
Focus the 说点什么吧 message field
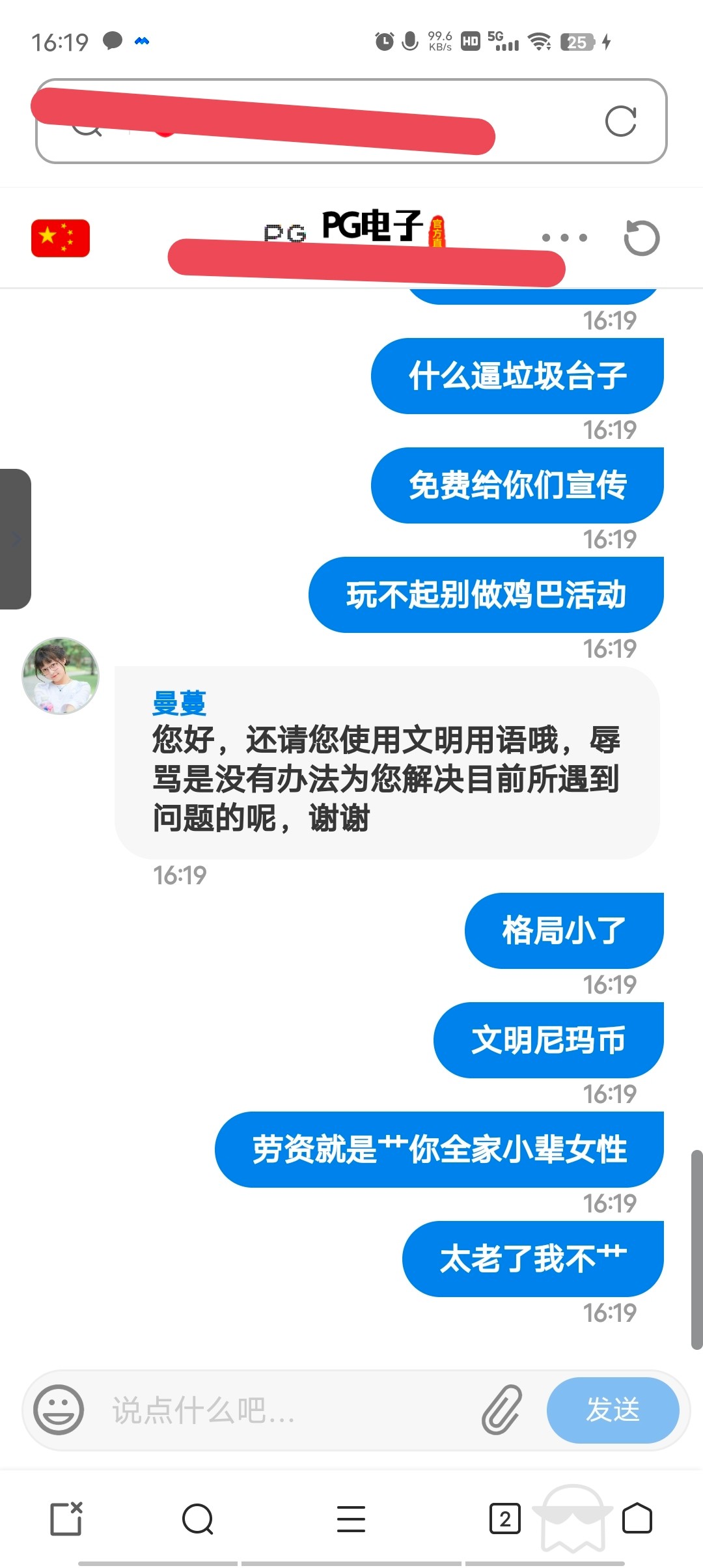[286, 1411]
